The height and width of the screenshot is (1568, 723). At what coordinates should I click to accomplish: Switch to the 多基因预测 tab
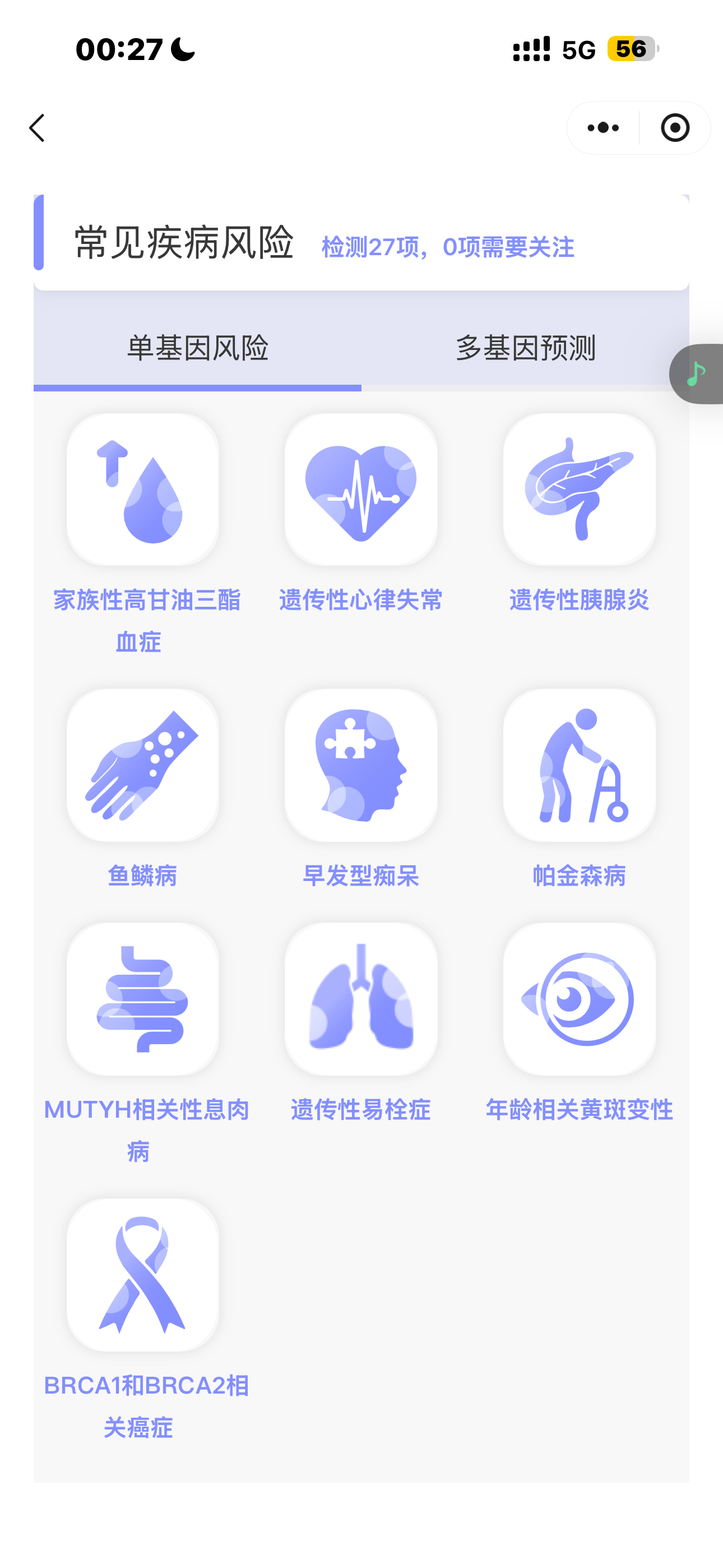[x=525, y=348]
